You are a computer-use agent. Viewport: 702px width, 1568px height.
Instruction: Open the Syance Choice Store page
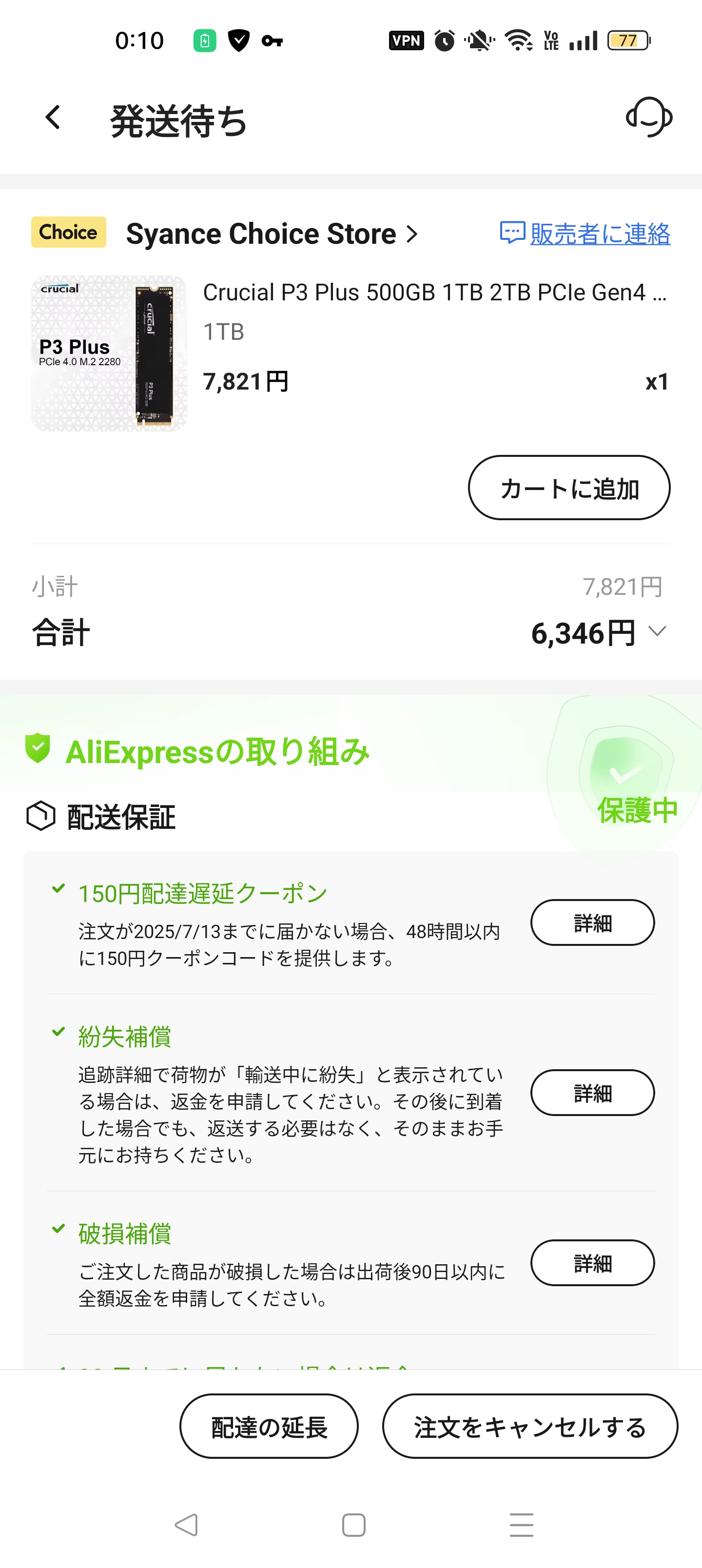(x=272, y=234)
